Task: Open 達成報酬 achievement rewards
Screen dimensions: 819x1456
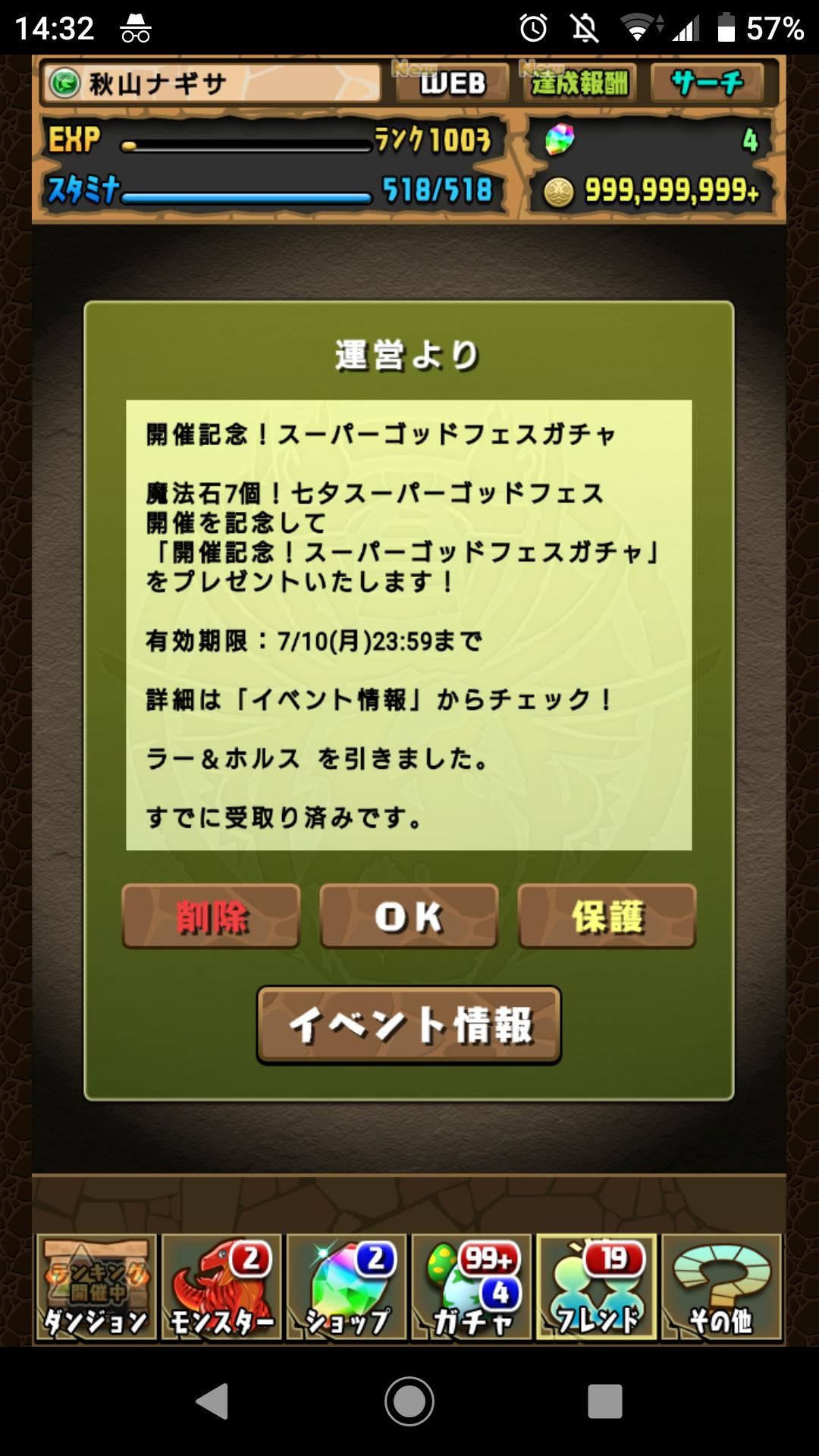Action: coord(579,83)
